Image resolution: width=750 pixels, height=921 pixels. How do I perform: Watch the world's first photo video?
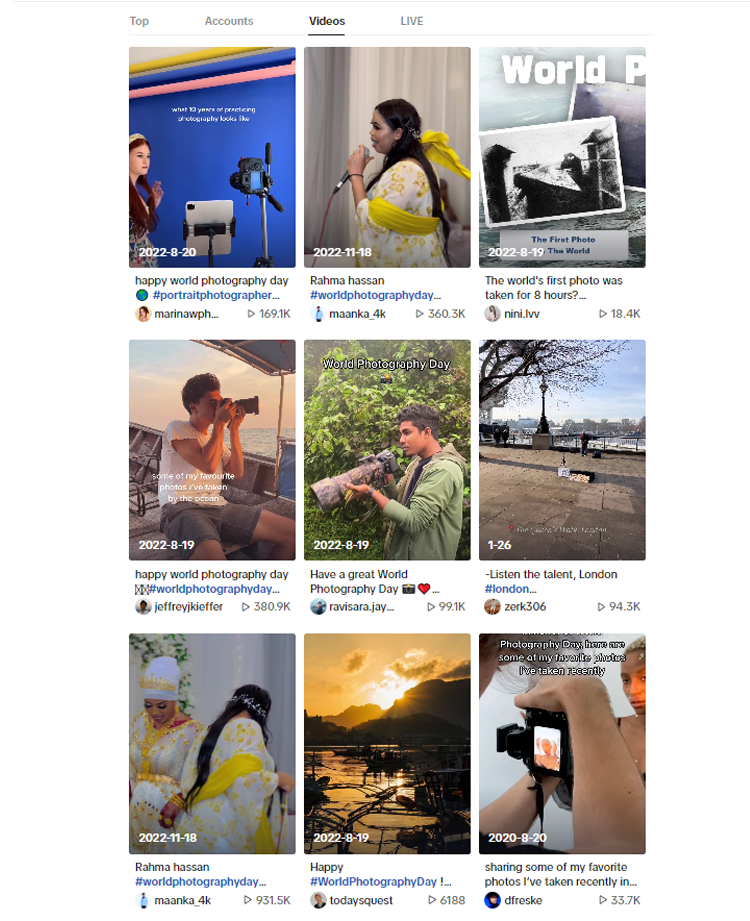(562, 157)
